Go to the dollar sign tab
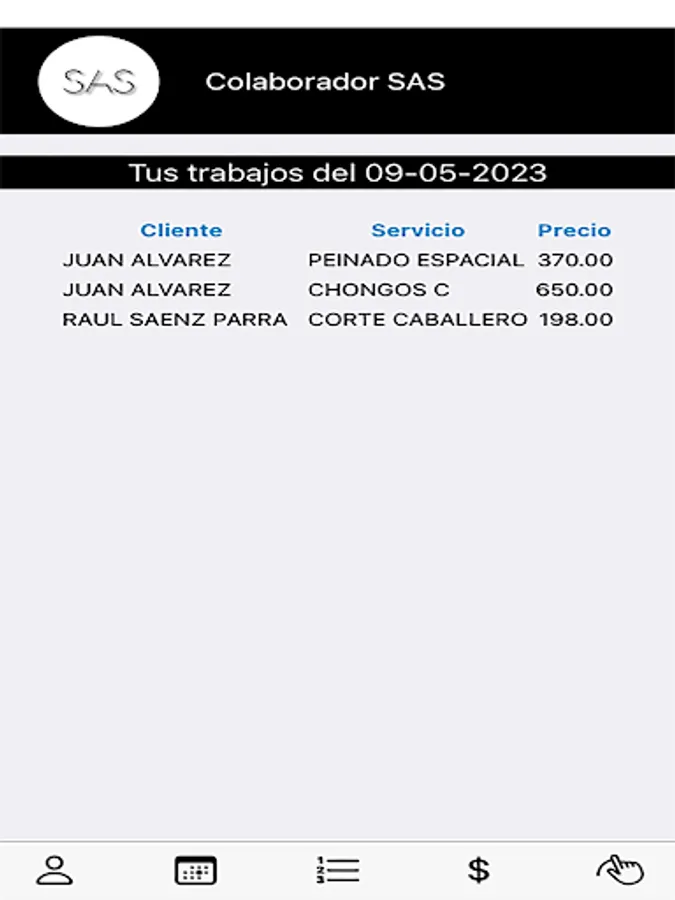675x900 pixels. click(x=479, y=870)
